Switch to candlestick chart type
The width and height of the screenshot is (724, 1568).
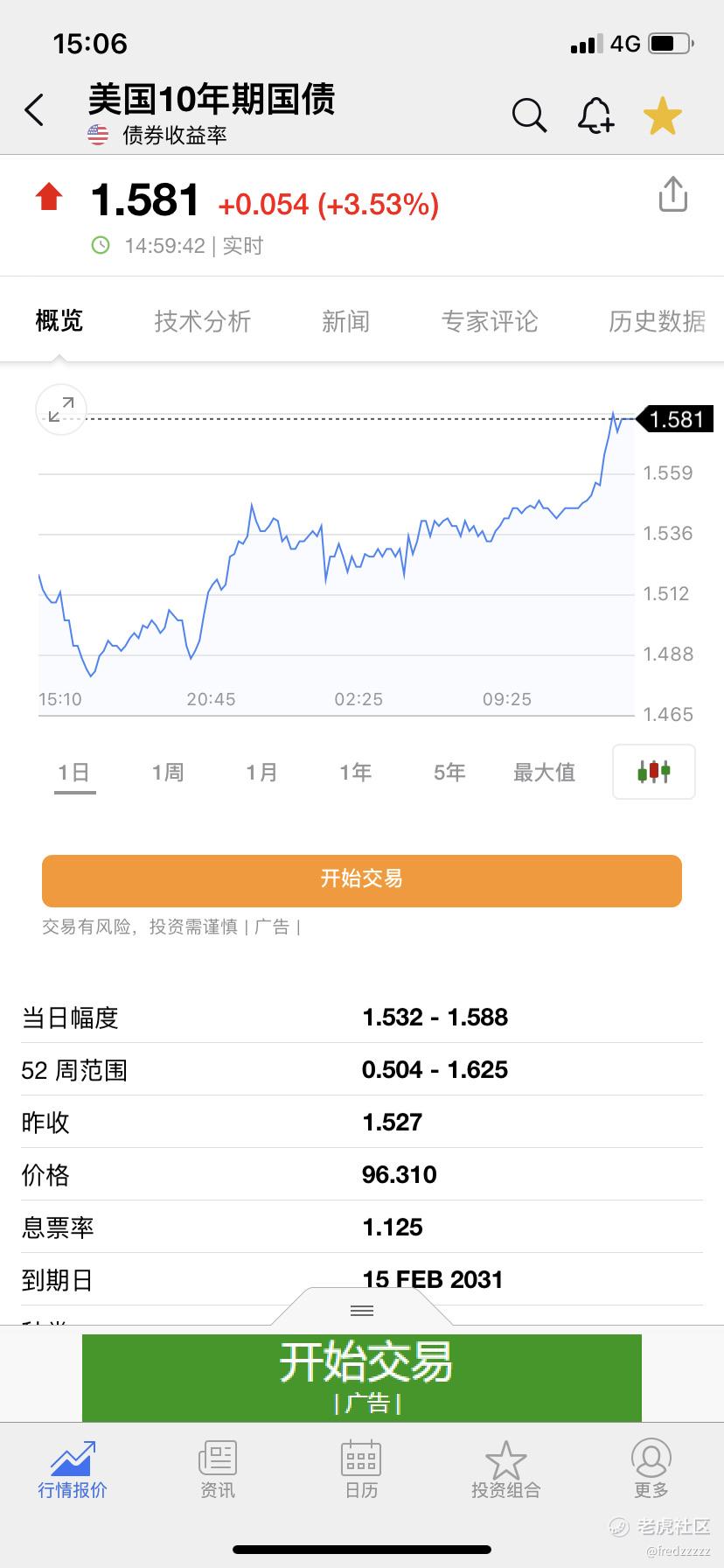click(x=654, y=772)
